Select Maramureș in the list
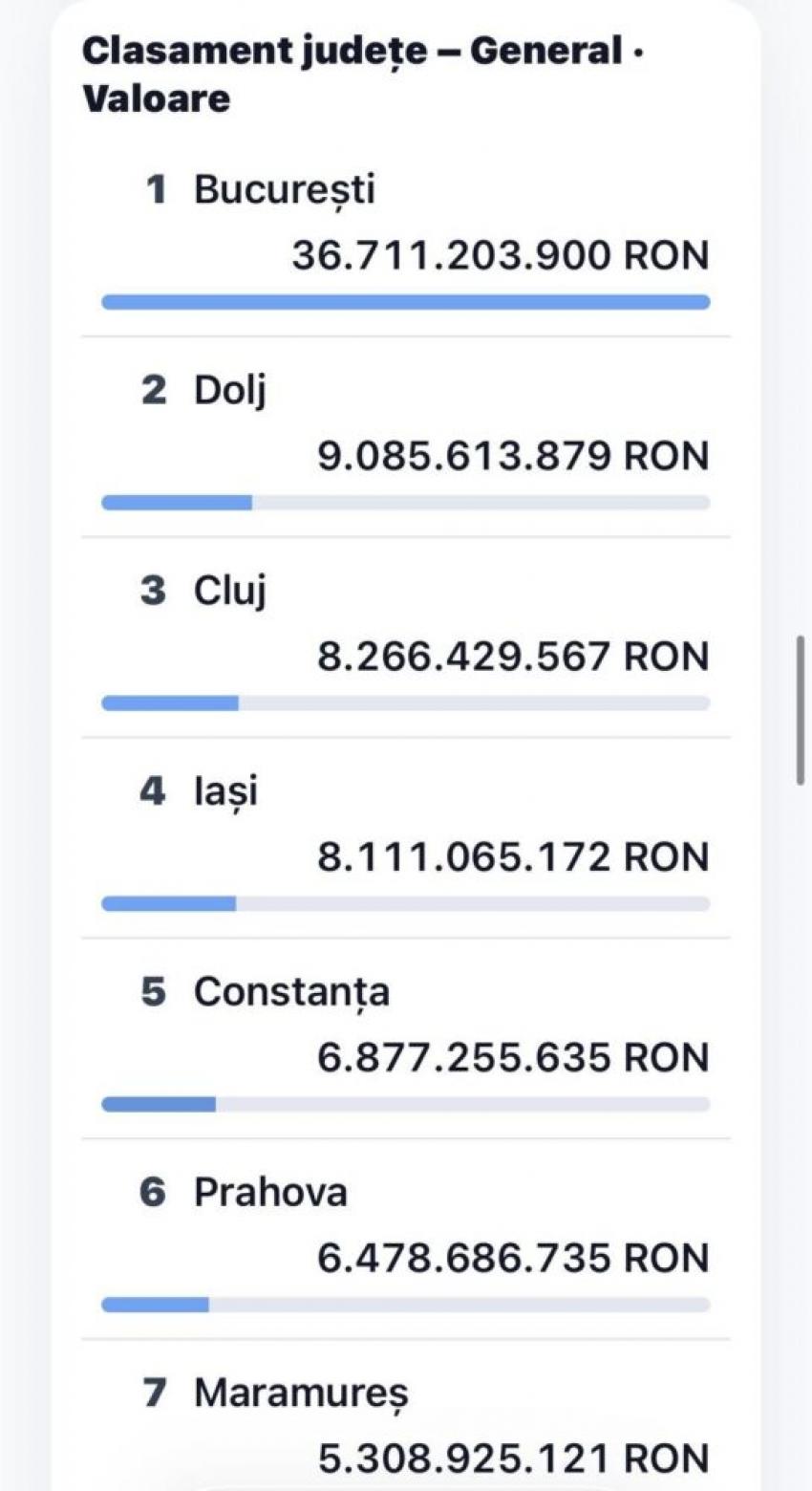Image resolution: width=812 pixels, height=1491 pixels. point(299,1392)
